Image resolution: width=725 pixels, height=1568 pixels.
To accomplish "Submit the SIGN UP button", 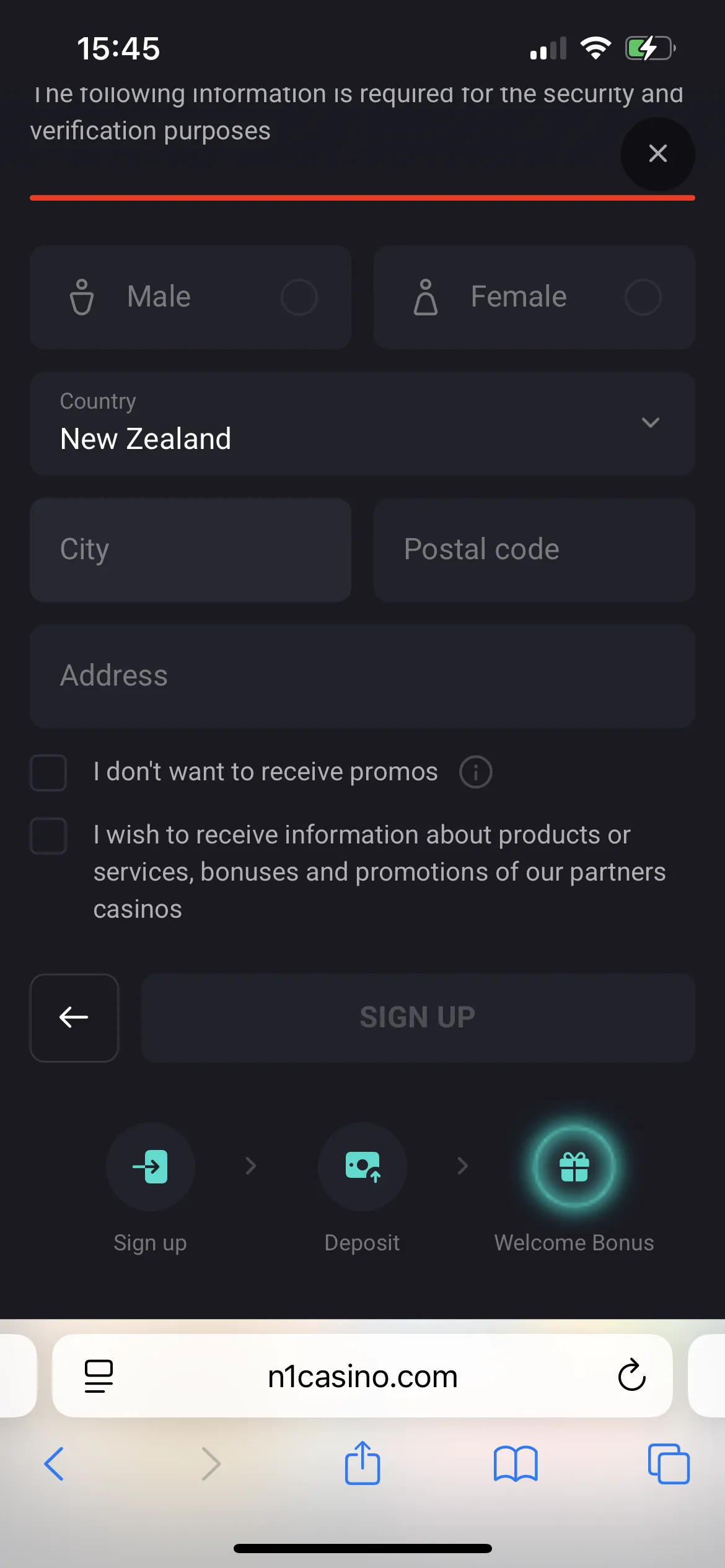I will click(418, 1017).
